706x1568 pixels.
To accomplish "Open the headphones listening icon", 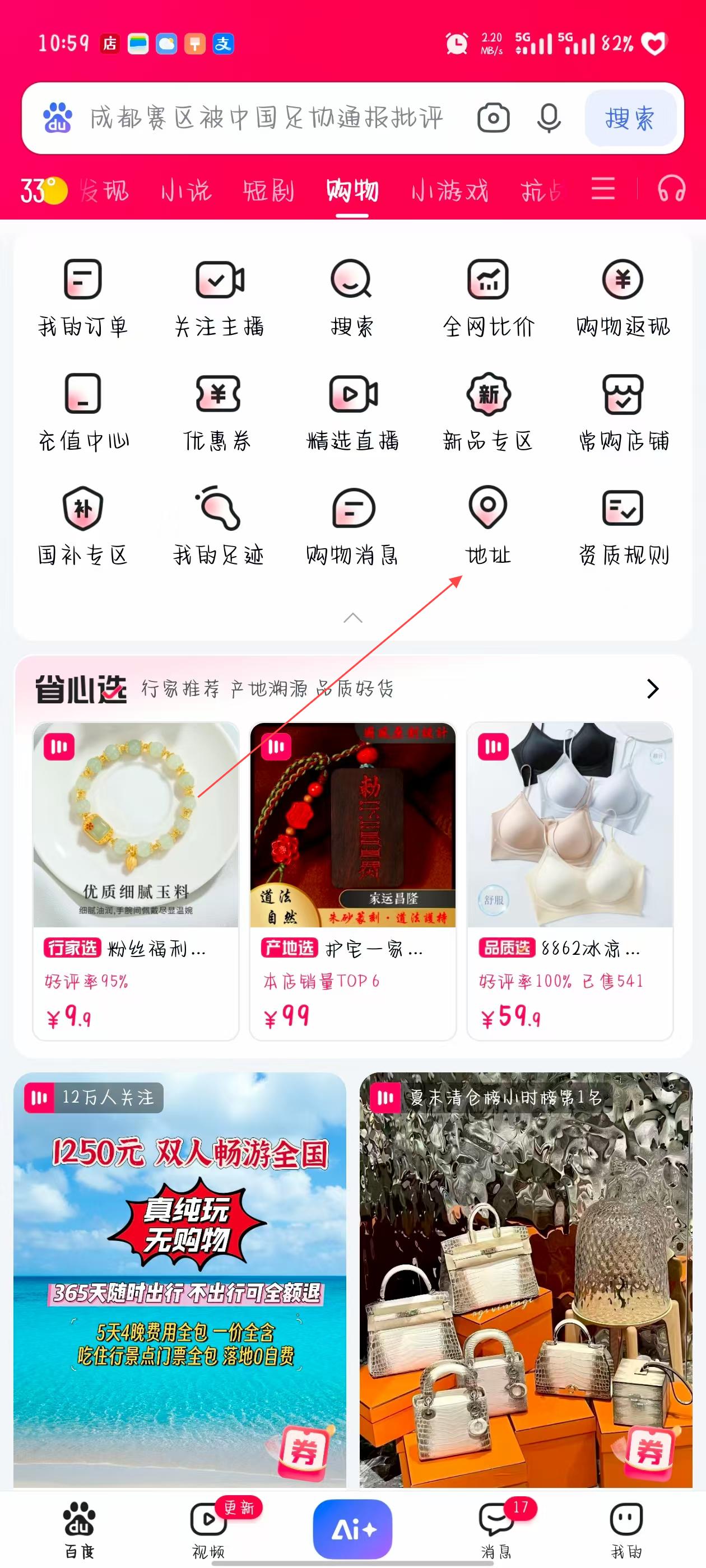I will tap(671, 189).
